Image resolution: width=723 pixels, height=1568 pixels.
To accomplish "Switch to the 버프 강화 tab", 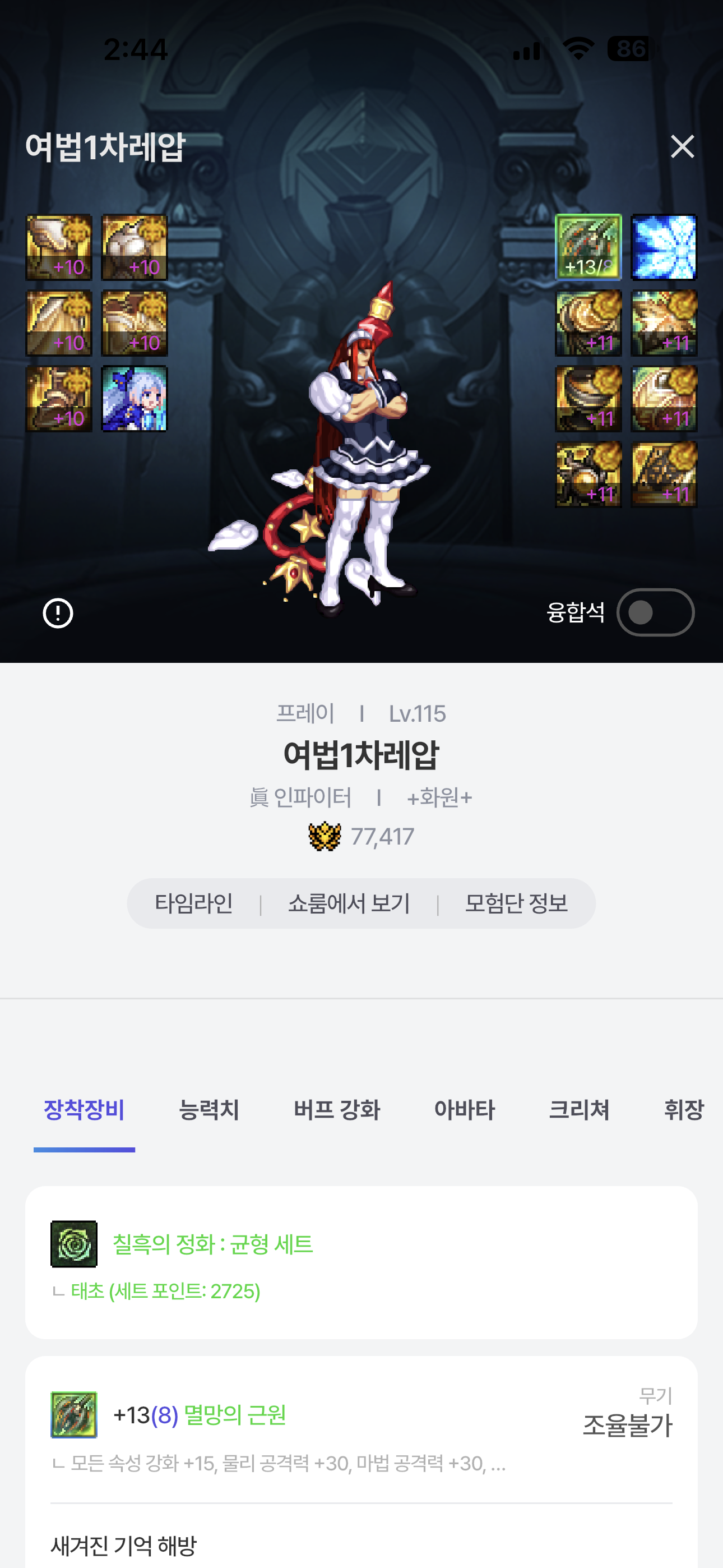I will tap(336, 1110).
